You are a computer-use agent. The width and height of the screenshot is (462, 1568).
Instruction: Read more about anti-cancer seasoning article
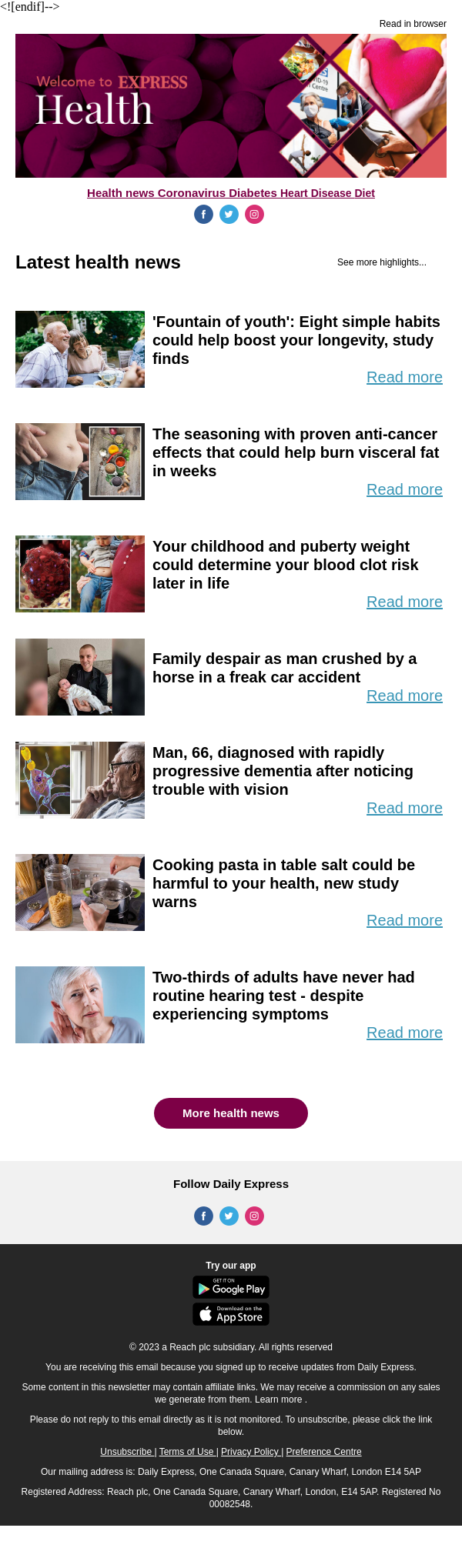coord(404,489)
